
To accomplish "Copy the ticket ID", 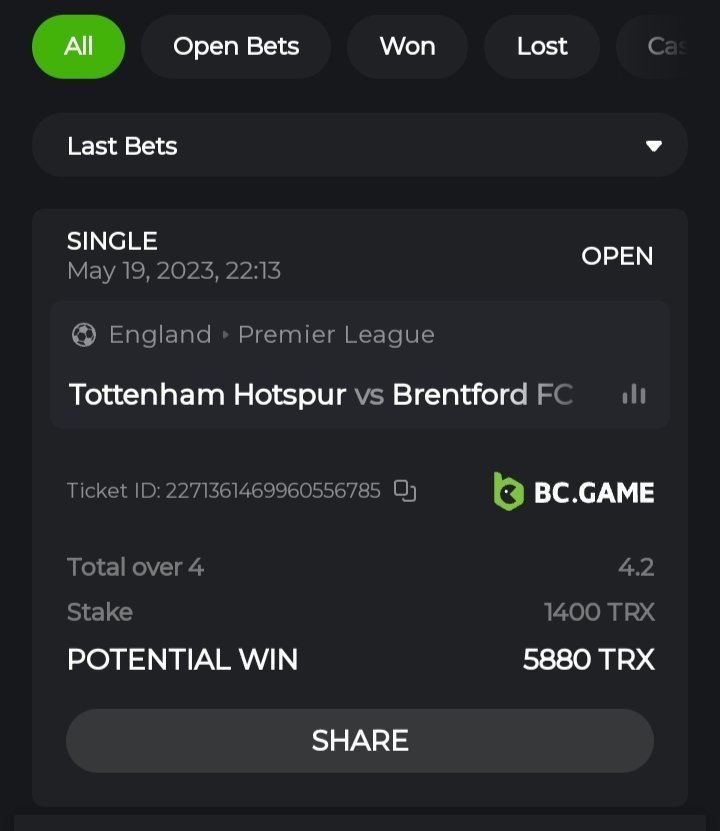I will (405, 490).
